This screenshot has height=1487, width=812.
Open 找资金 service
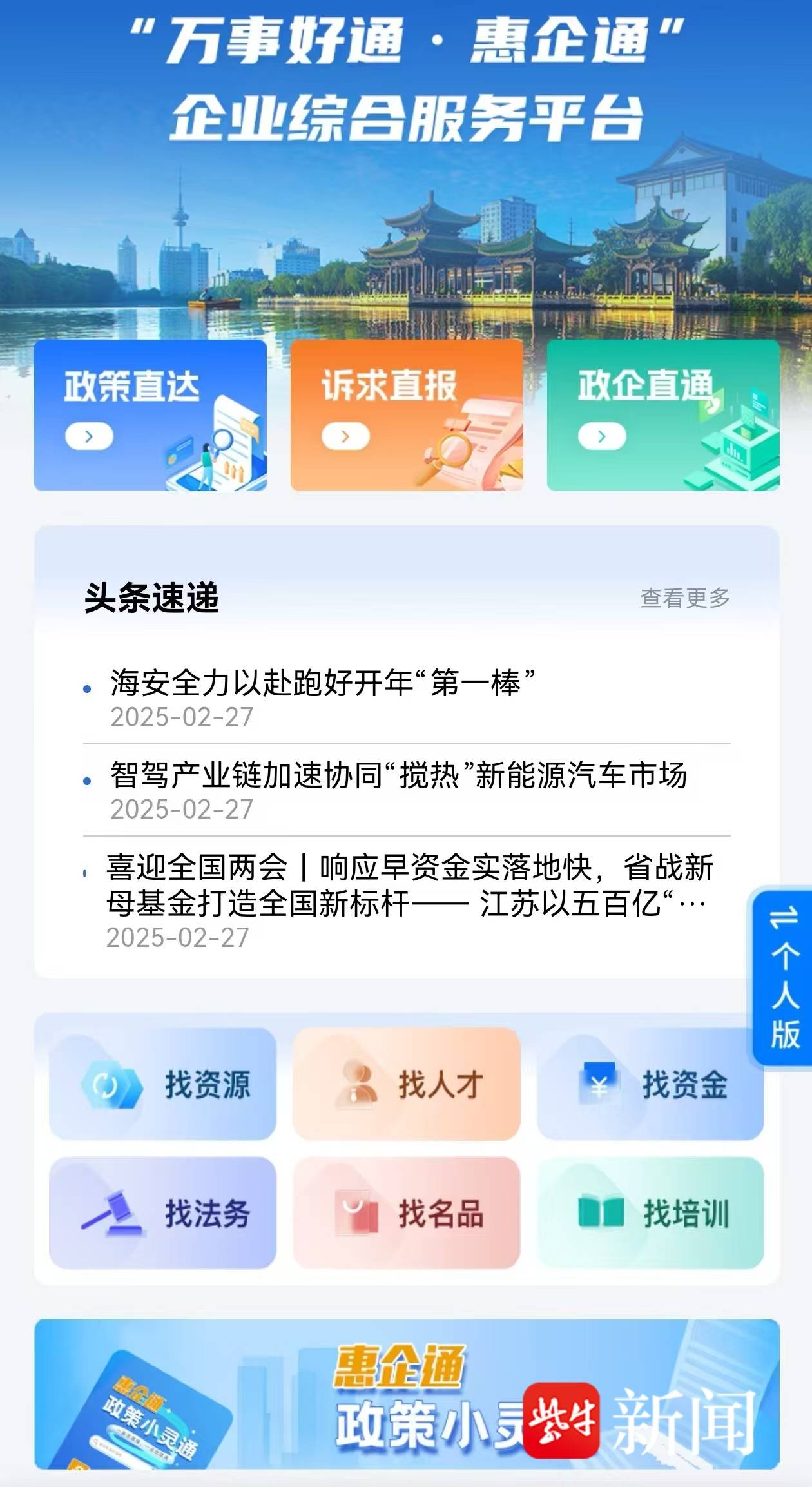(x=650, y=1084)
